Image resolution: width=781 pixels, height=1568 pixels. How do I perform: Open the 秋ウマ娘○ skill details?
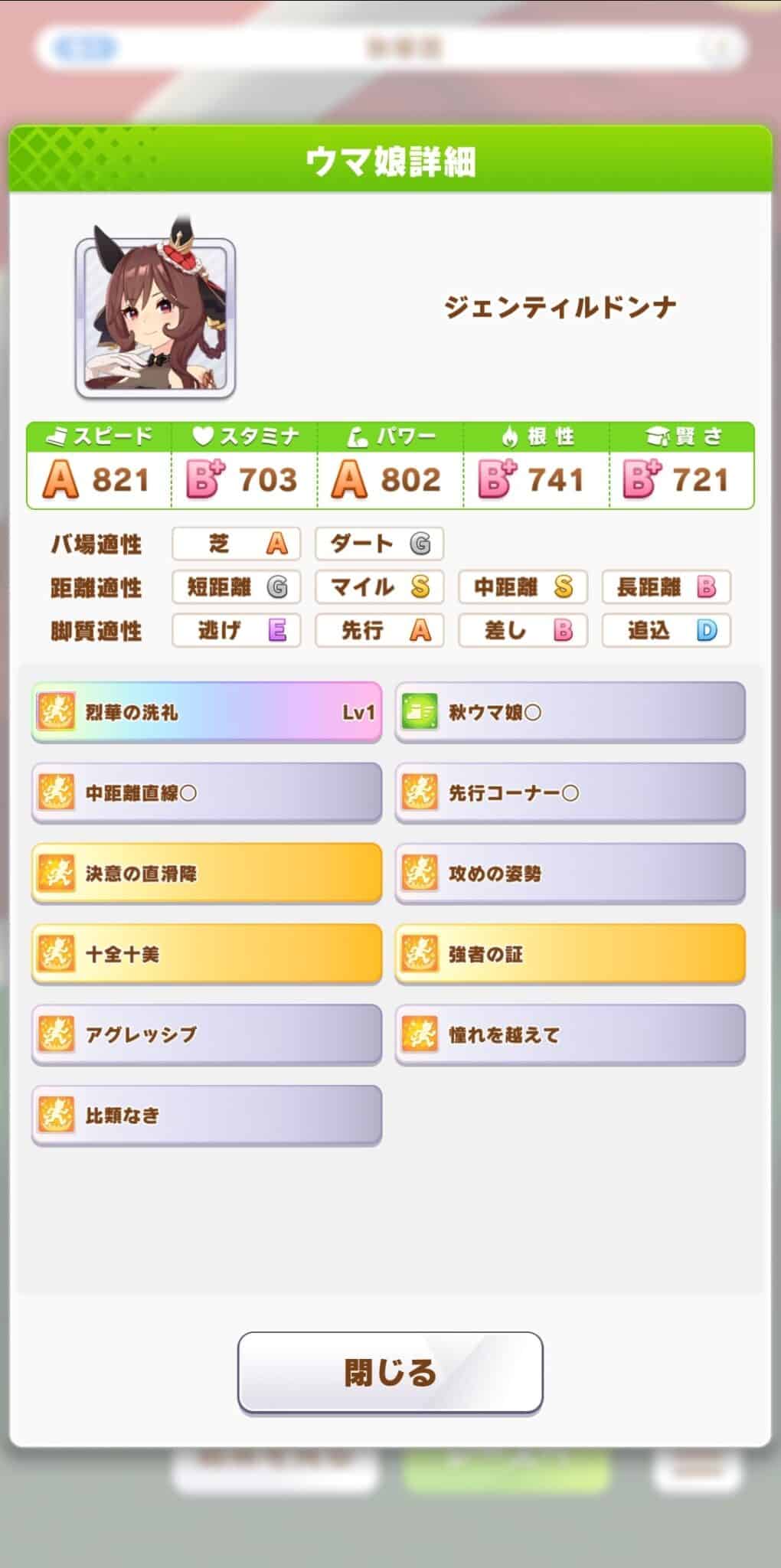pyautogui.click(x=570, y=712)
